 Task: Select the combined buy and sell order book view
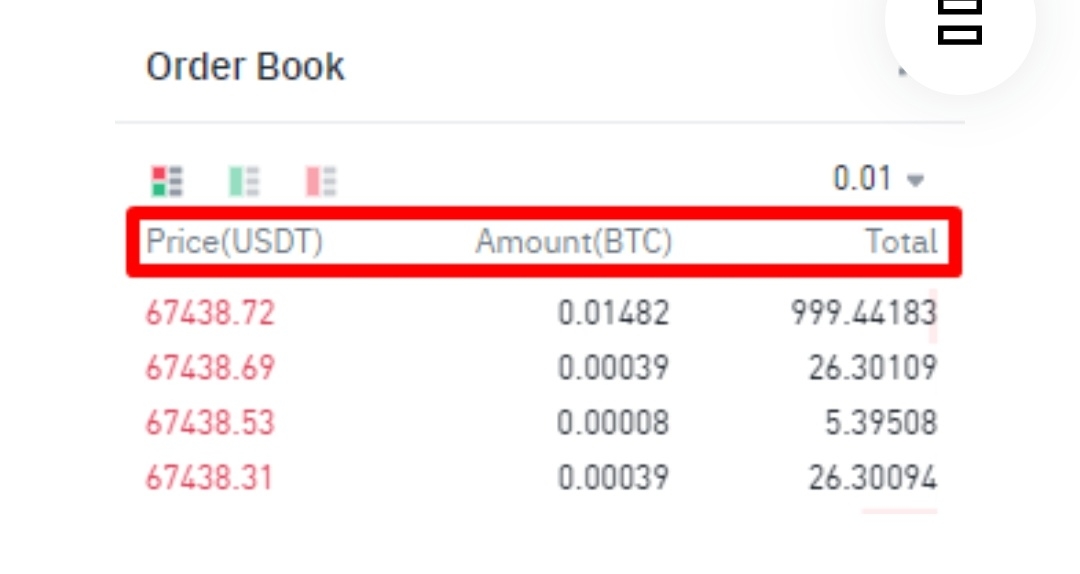click(167, 181)
